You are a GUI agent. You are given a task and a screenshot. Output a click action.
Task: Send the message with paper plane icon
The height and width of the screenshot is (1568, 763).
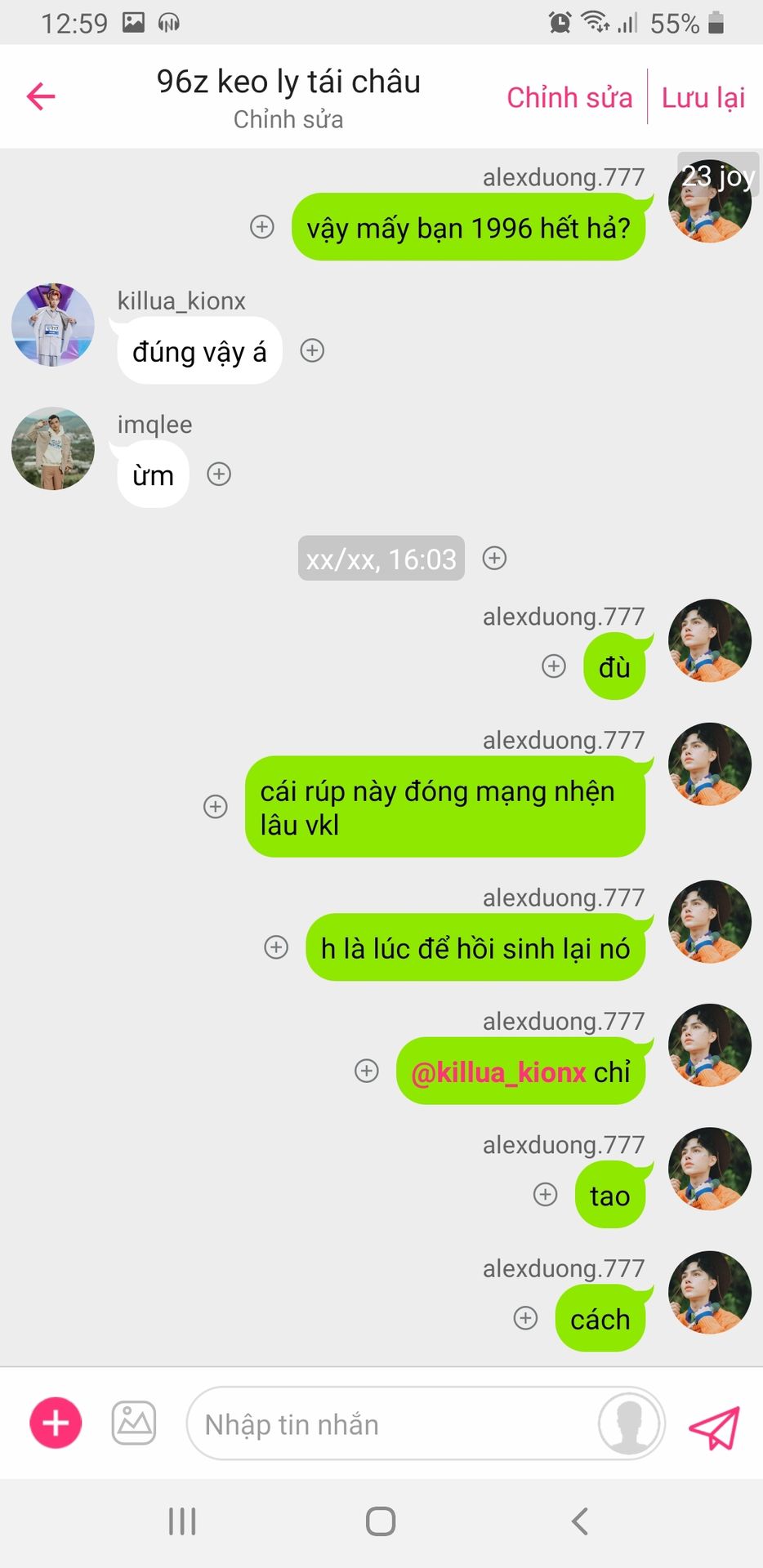pos(714,1427)
